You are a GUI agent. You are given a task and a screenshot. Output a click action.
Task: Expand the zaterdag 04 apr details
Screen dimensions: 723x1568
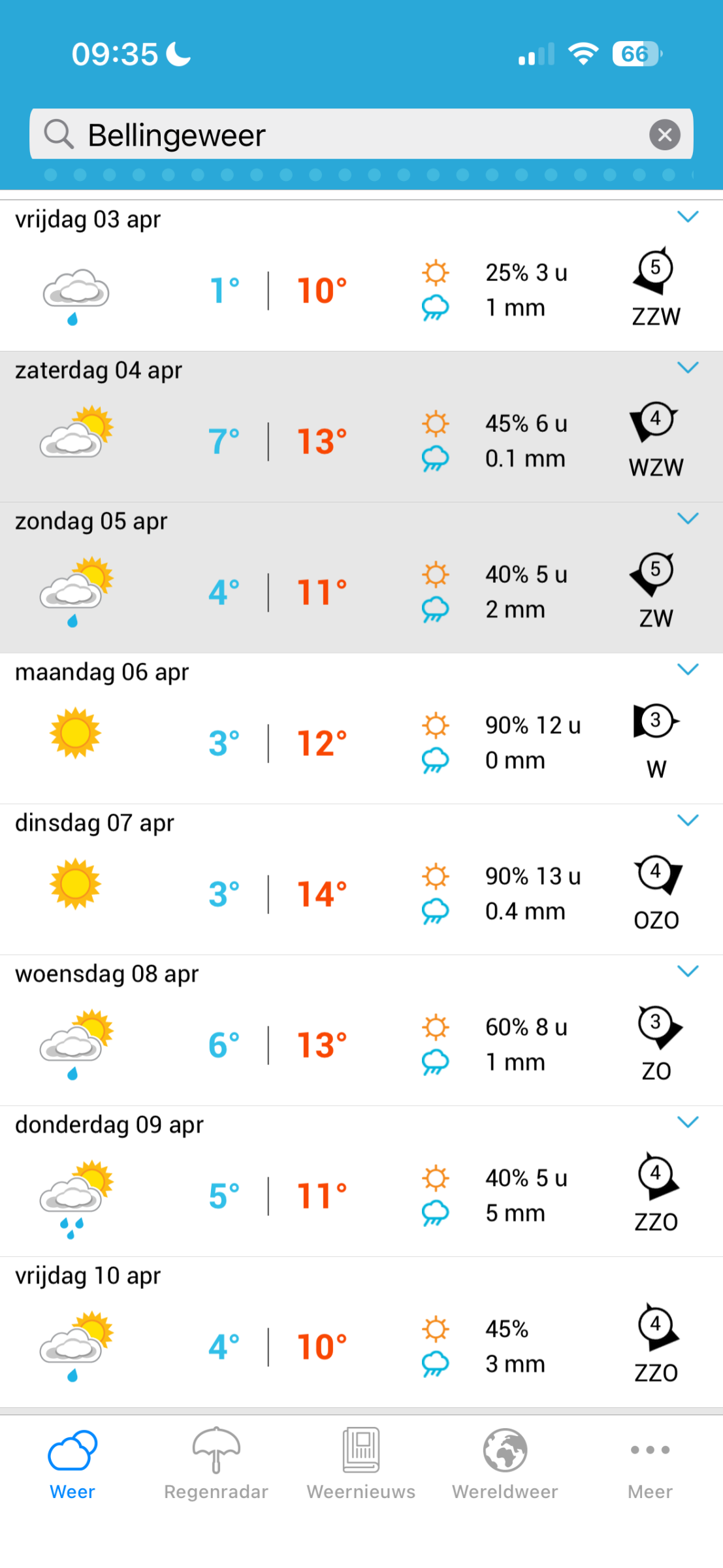click(688, 368)
